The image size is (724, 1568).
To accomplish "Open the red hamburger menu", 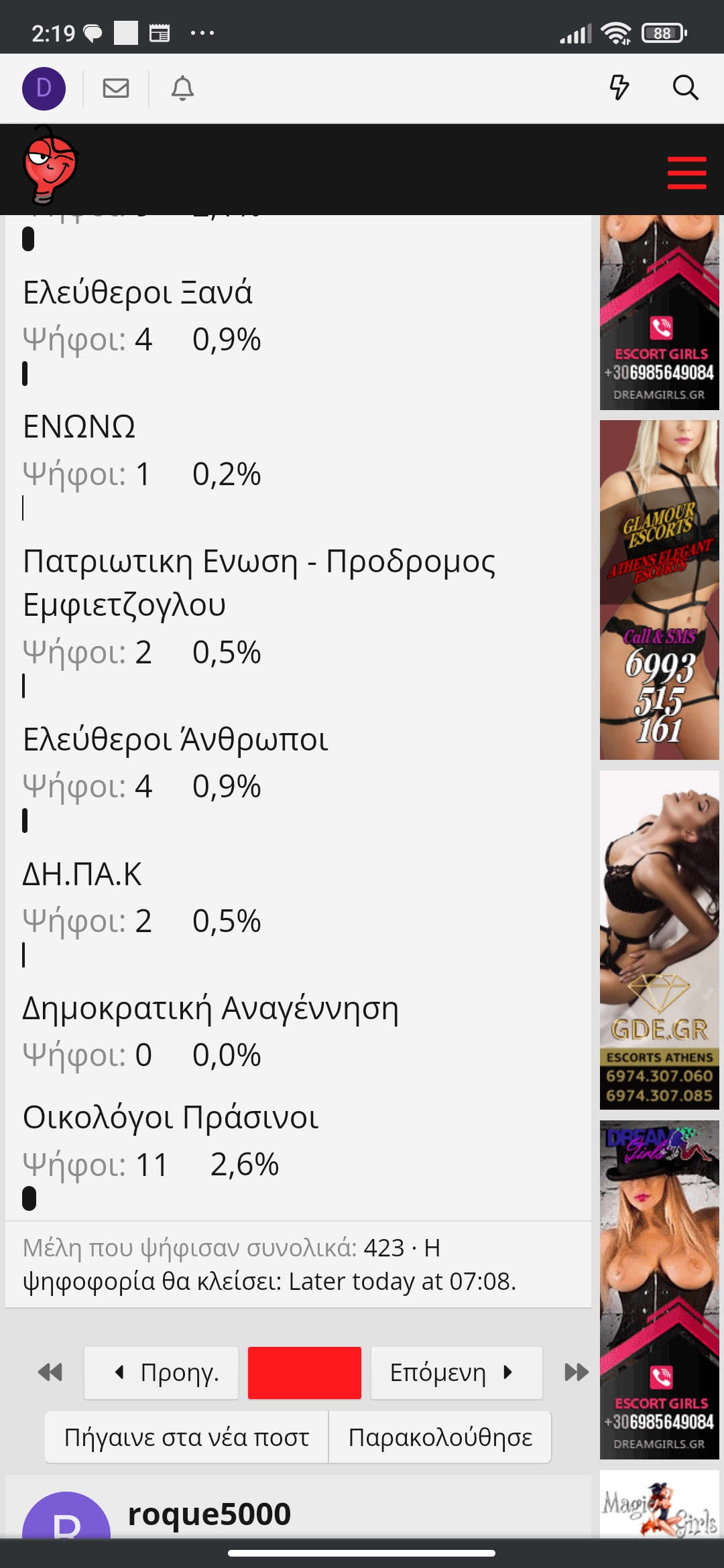I will click(686, 173).
